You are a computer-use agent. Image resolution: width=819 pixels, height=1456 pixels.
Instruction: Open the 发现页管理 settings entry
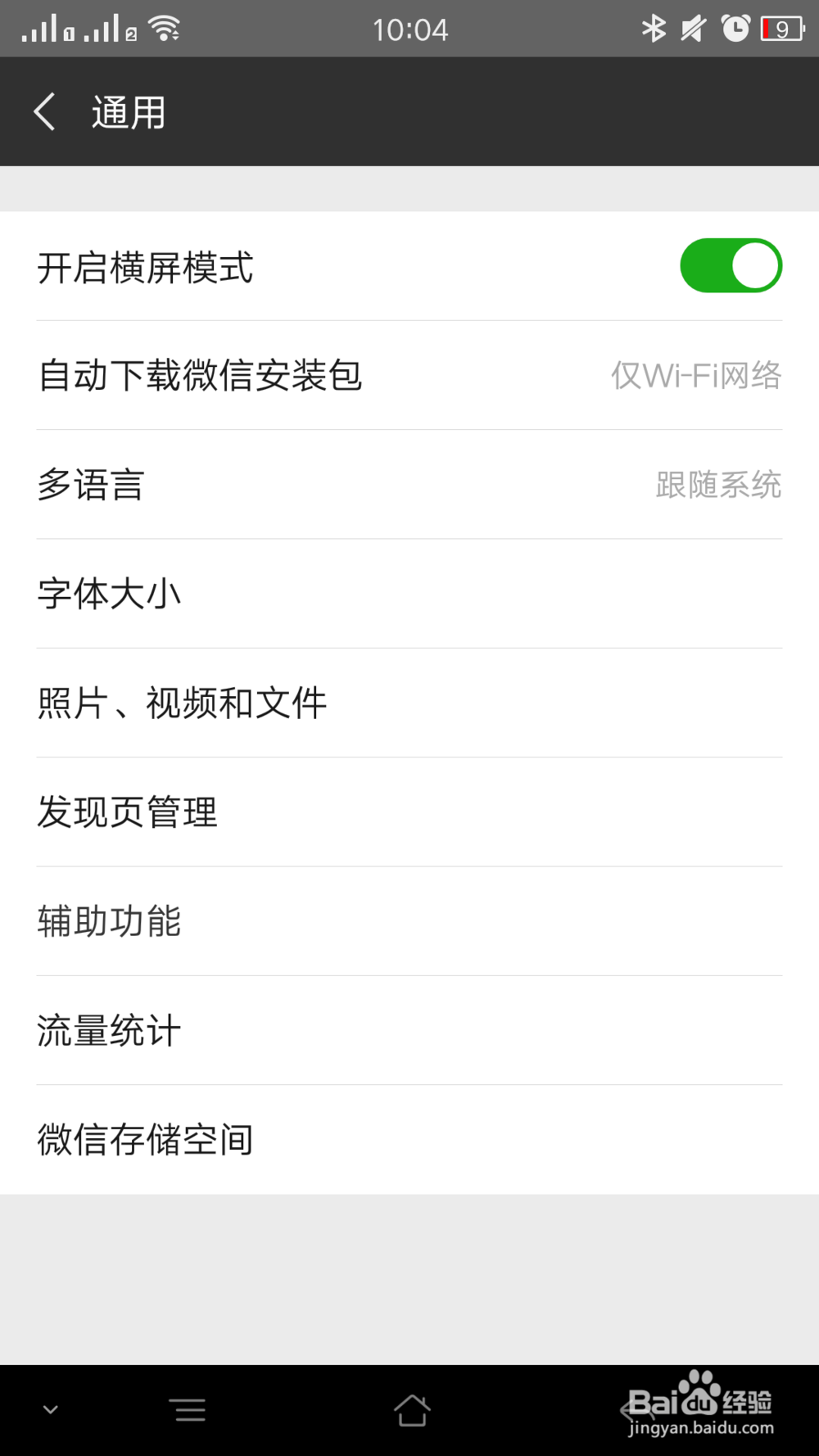(409, 811)
